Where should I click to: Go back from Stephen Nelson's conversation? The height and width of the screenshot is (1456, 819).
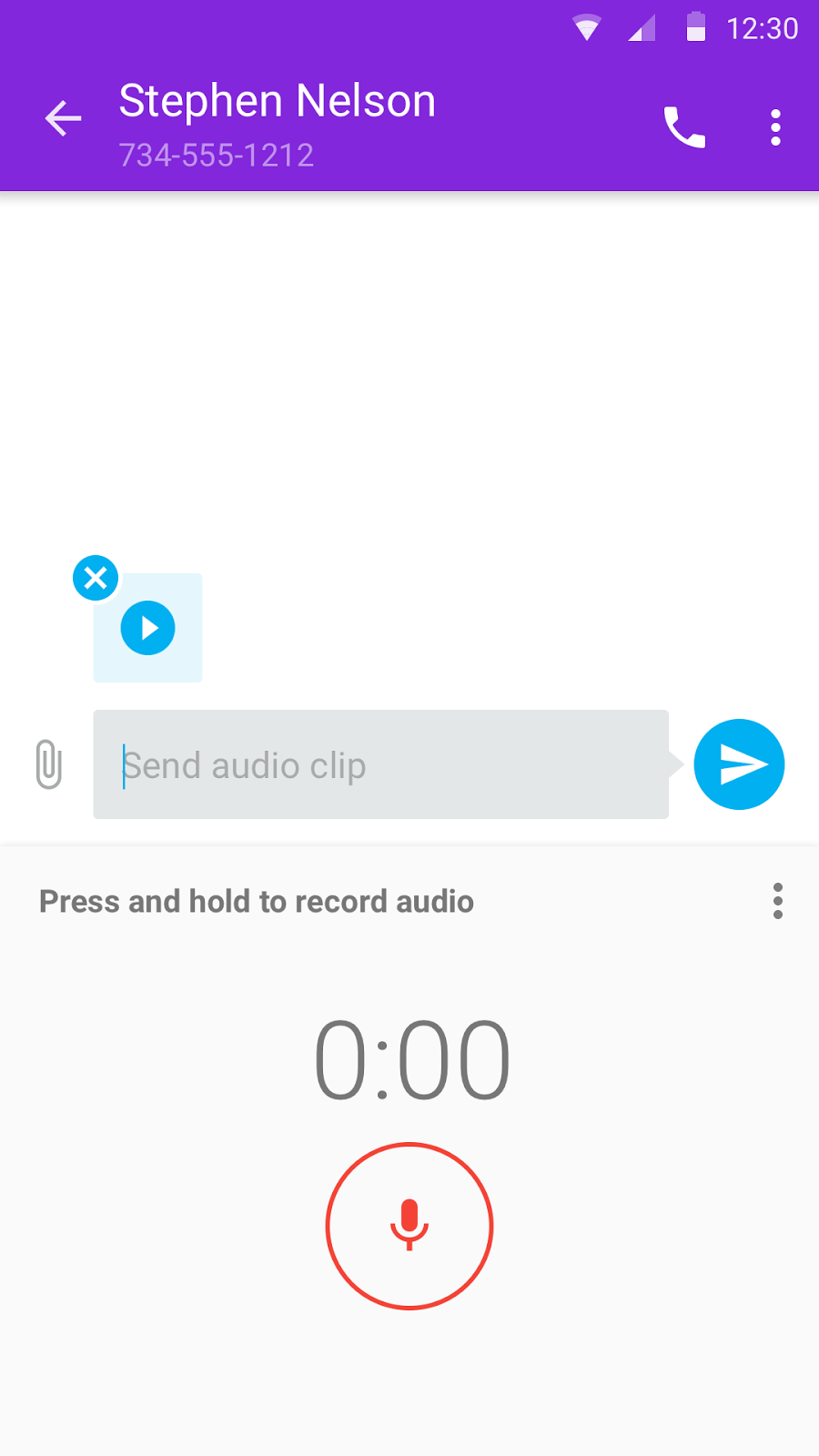(x=63, y=119)
